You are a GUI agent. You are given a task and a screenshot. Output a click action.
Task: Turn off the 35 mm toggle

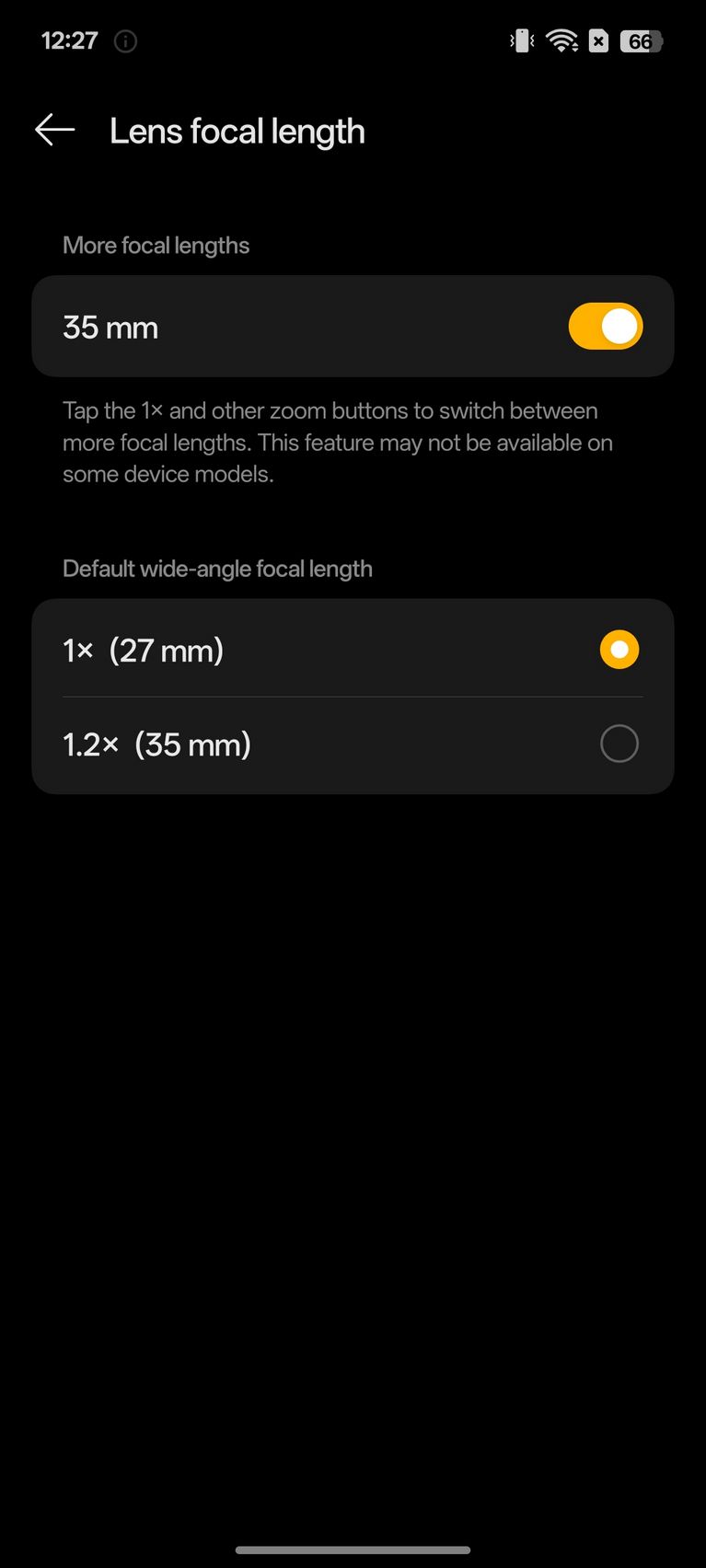605,327
